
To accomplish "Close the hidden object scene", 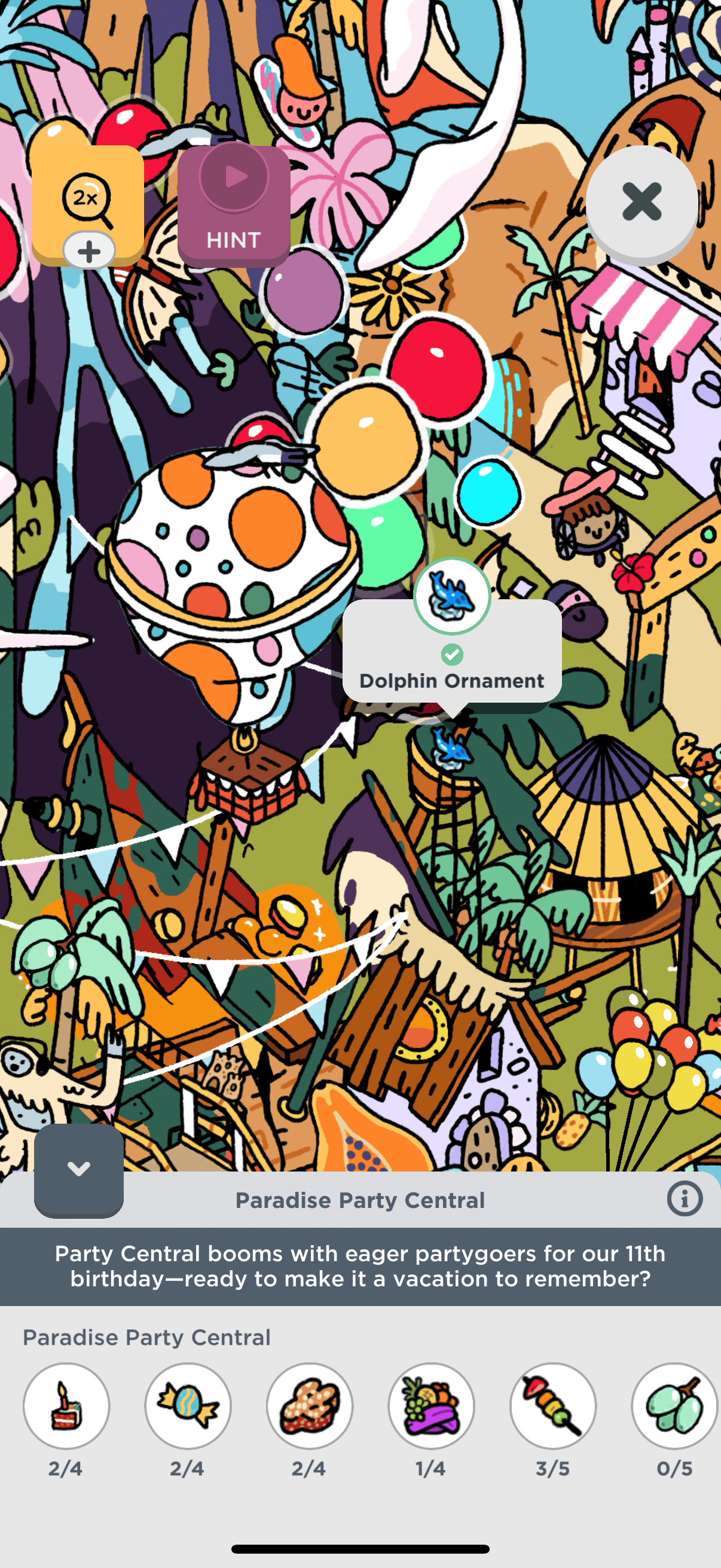I will point(641,202).
